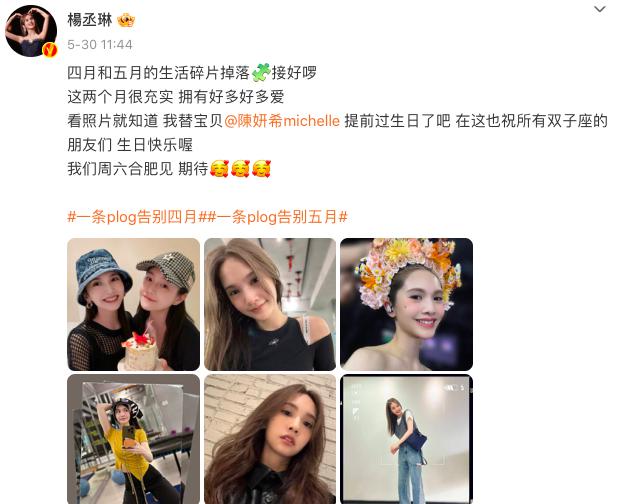The width and height of the screenshot is (625, 504).
Task: View full-body photo in wide-leg jeans
Action: pyautogui.click(x=406, y=440)
